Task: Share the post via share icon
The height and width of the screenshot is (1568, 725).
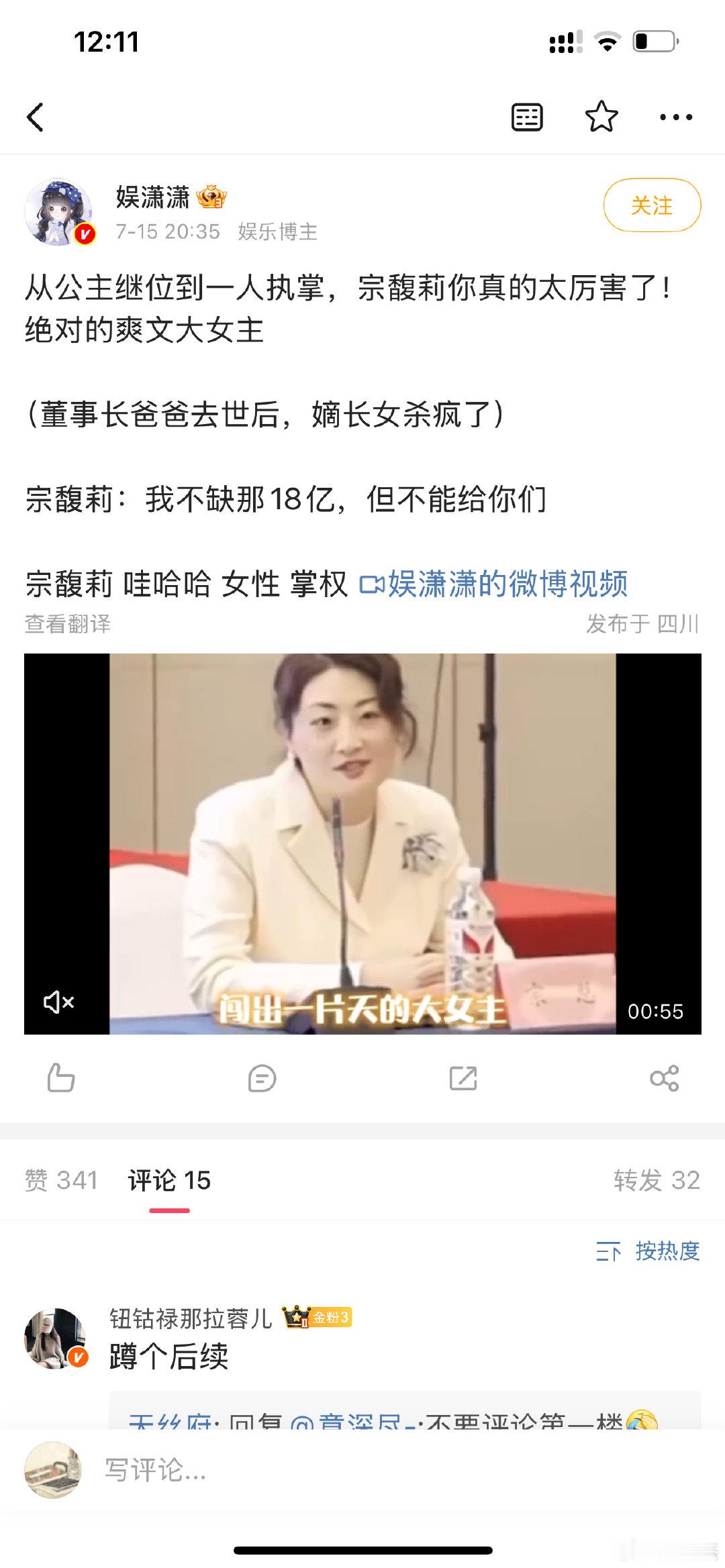Action: (x=665, y=1079)
